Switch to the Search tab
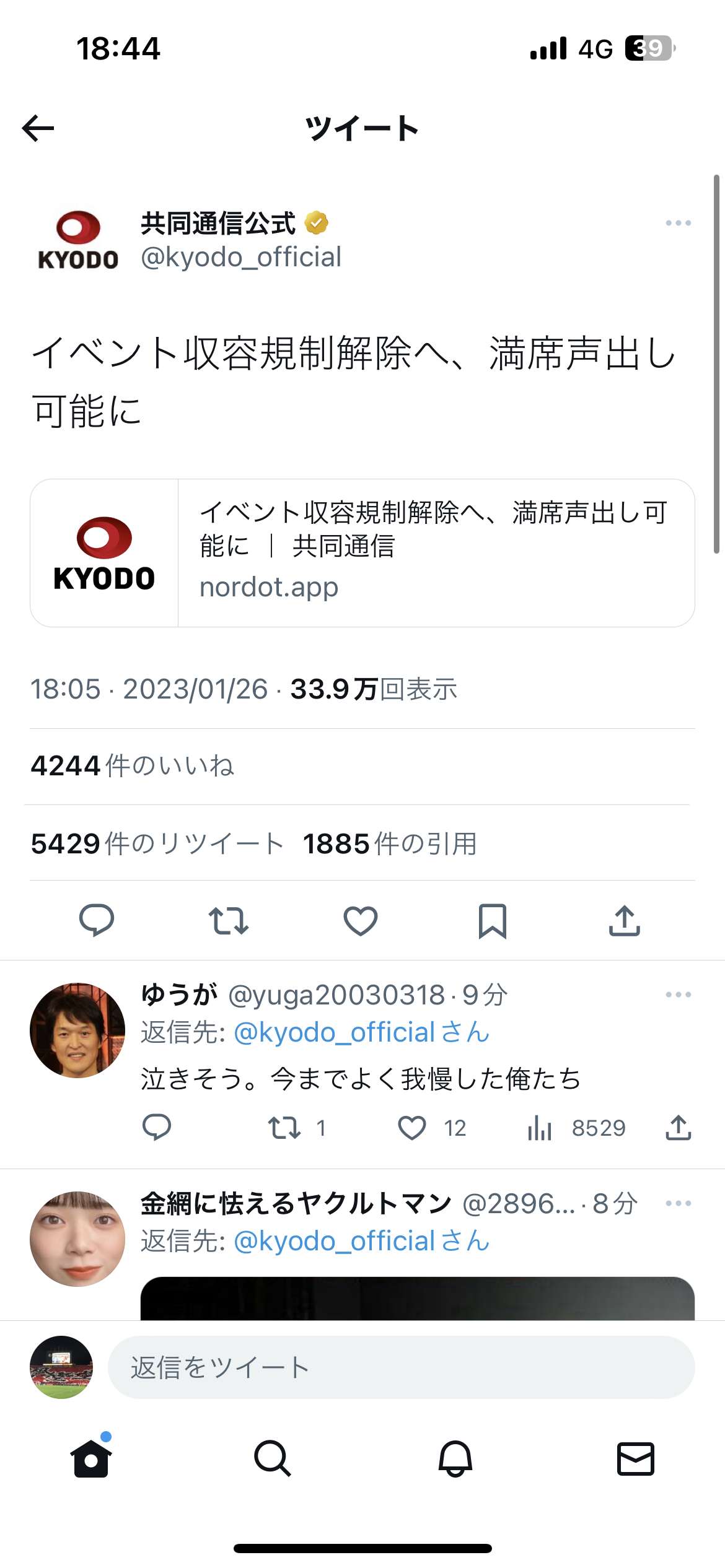 (x=272, y=1458)
